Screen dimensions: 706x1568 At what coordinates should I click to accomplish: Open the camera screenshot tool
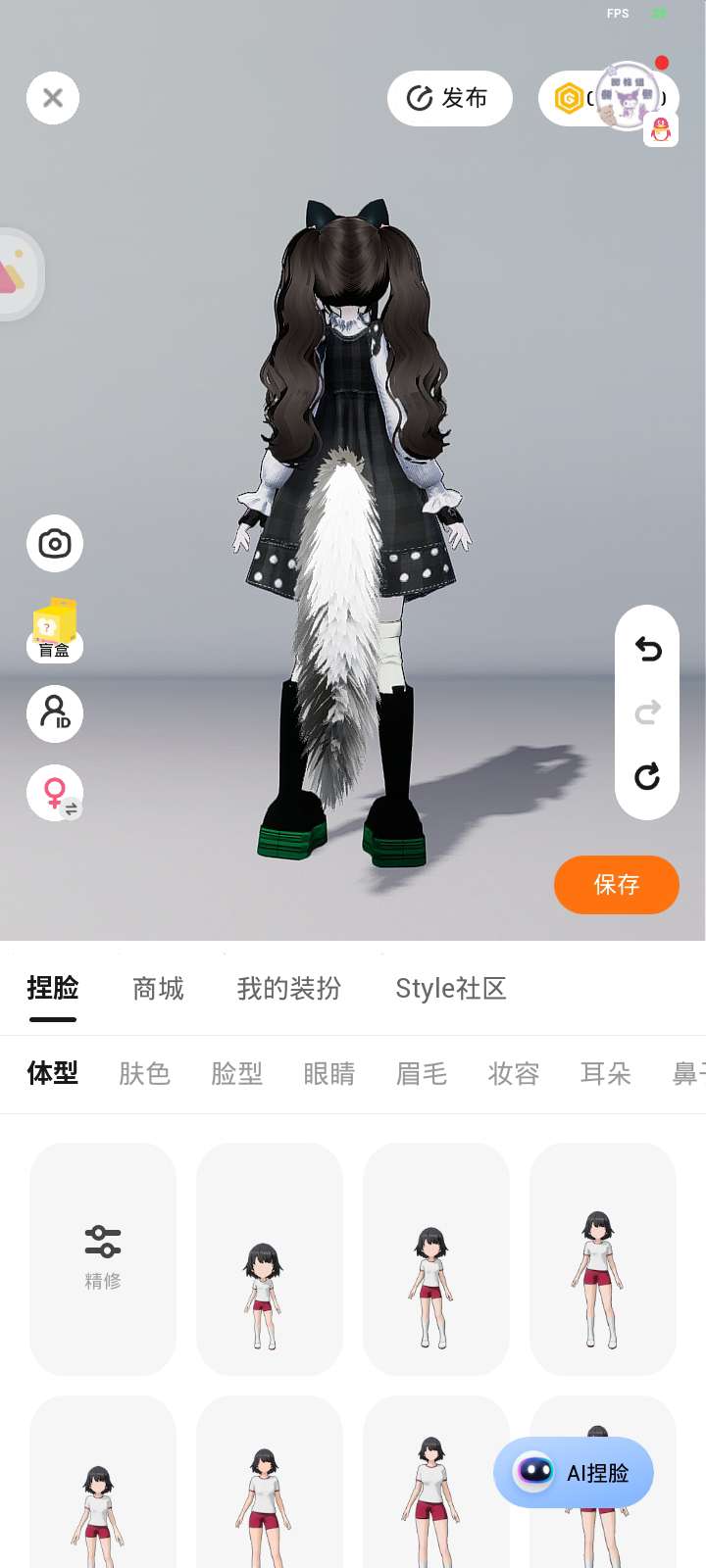(x=55, y=543)
